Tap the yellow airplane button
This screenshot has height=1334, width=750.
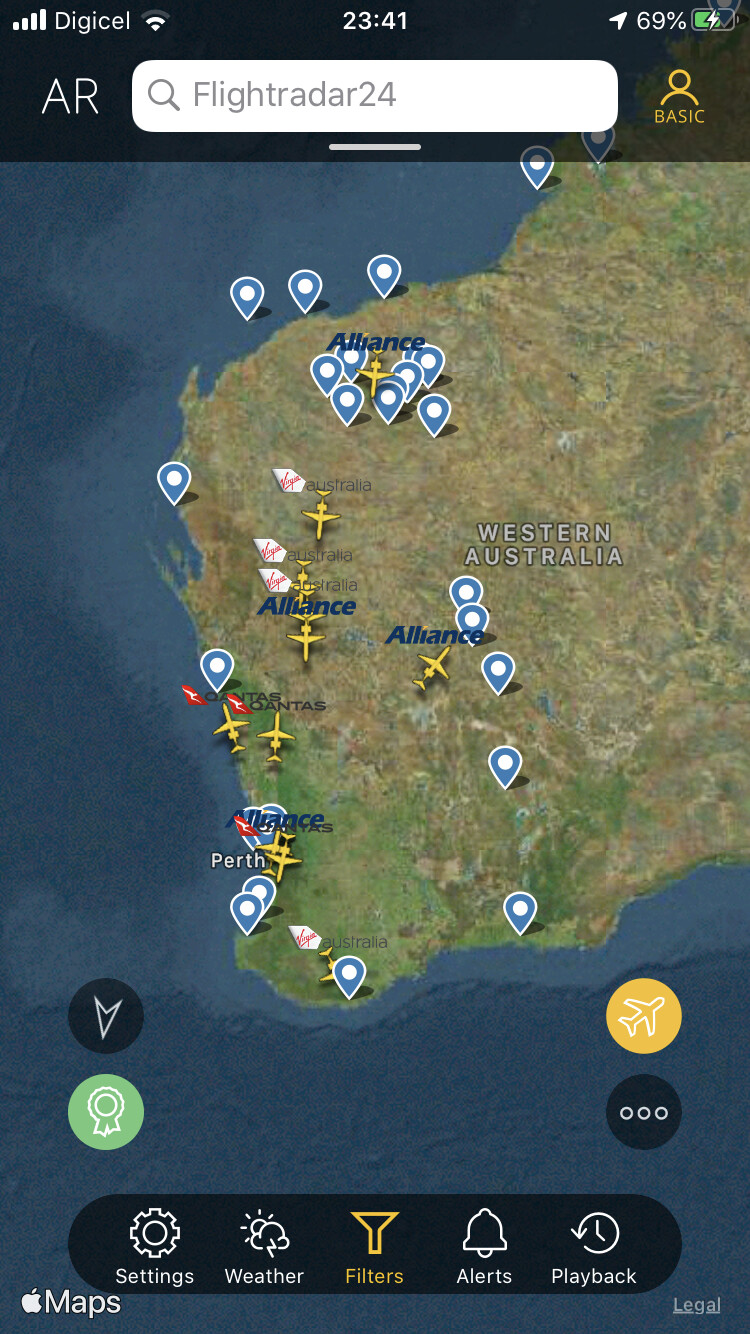point(643,1016)
